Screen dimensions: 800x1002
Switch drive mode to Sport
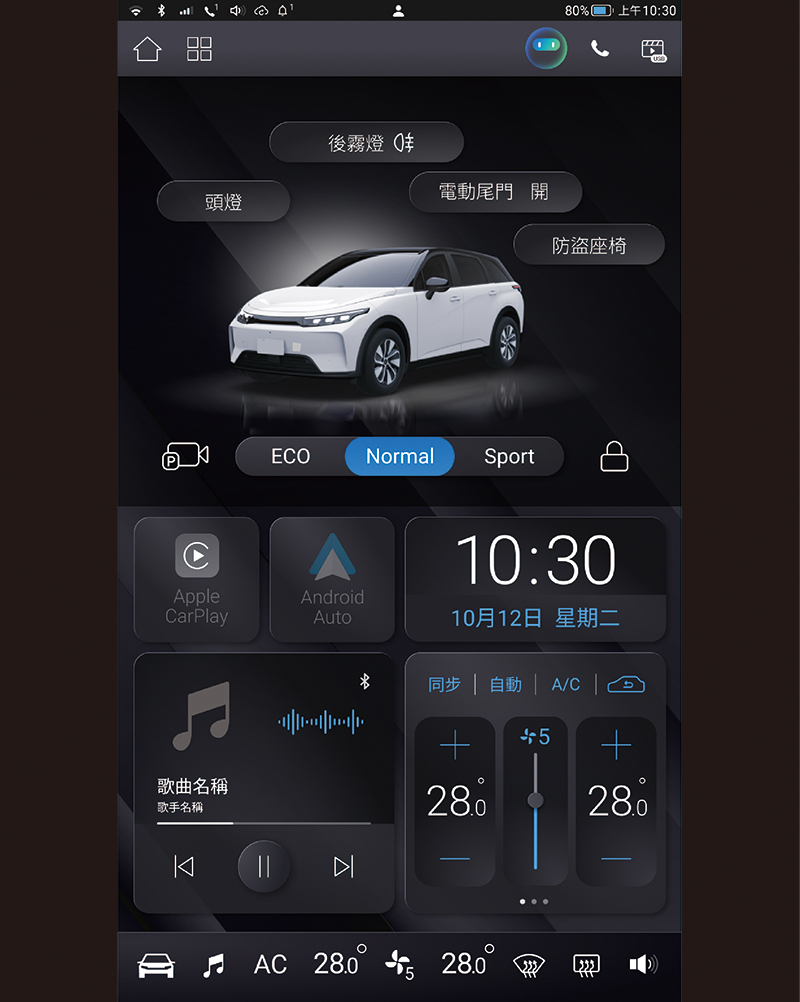pyautogui.click(x=509, y=456)
